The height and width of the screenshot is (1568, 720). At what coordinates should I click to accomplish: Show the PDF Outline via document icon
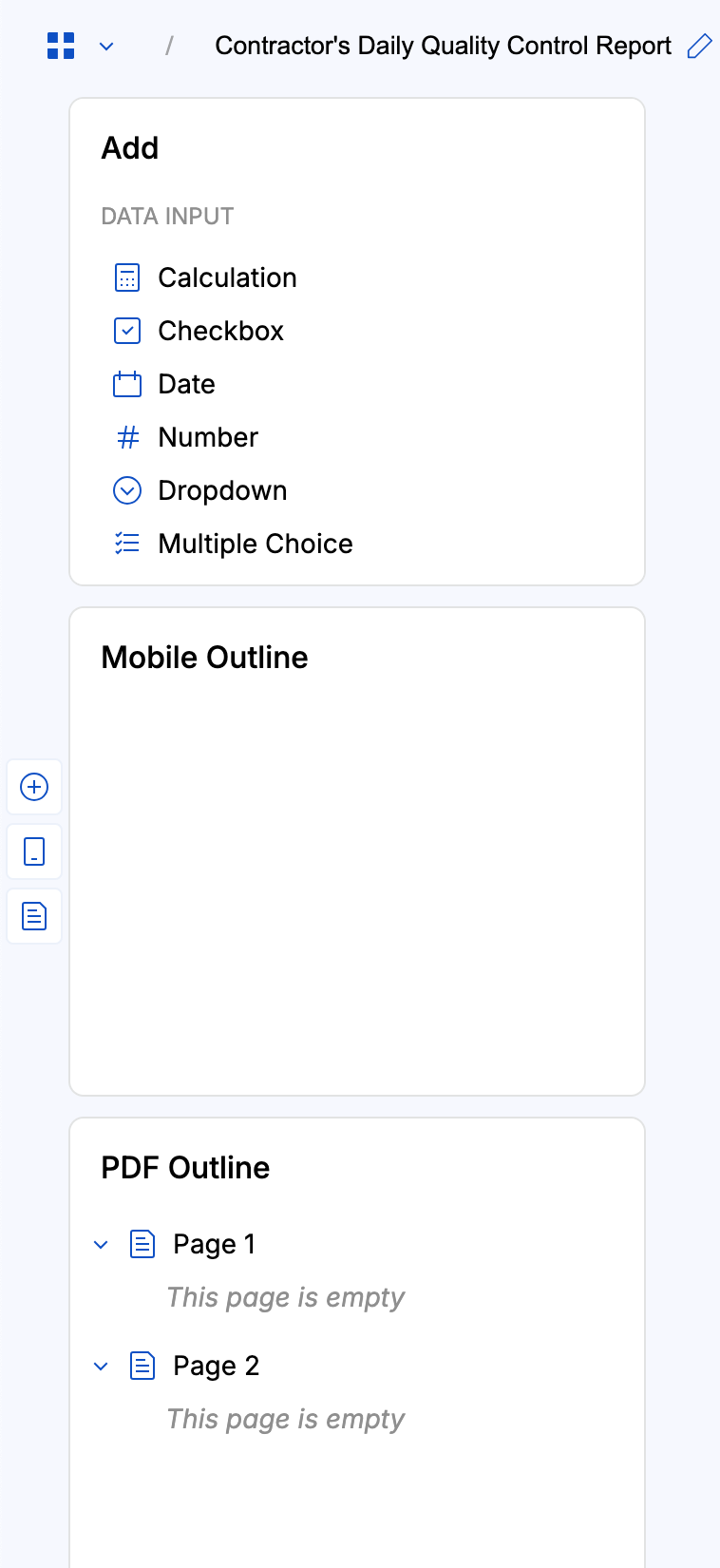click(34, 916)
